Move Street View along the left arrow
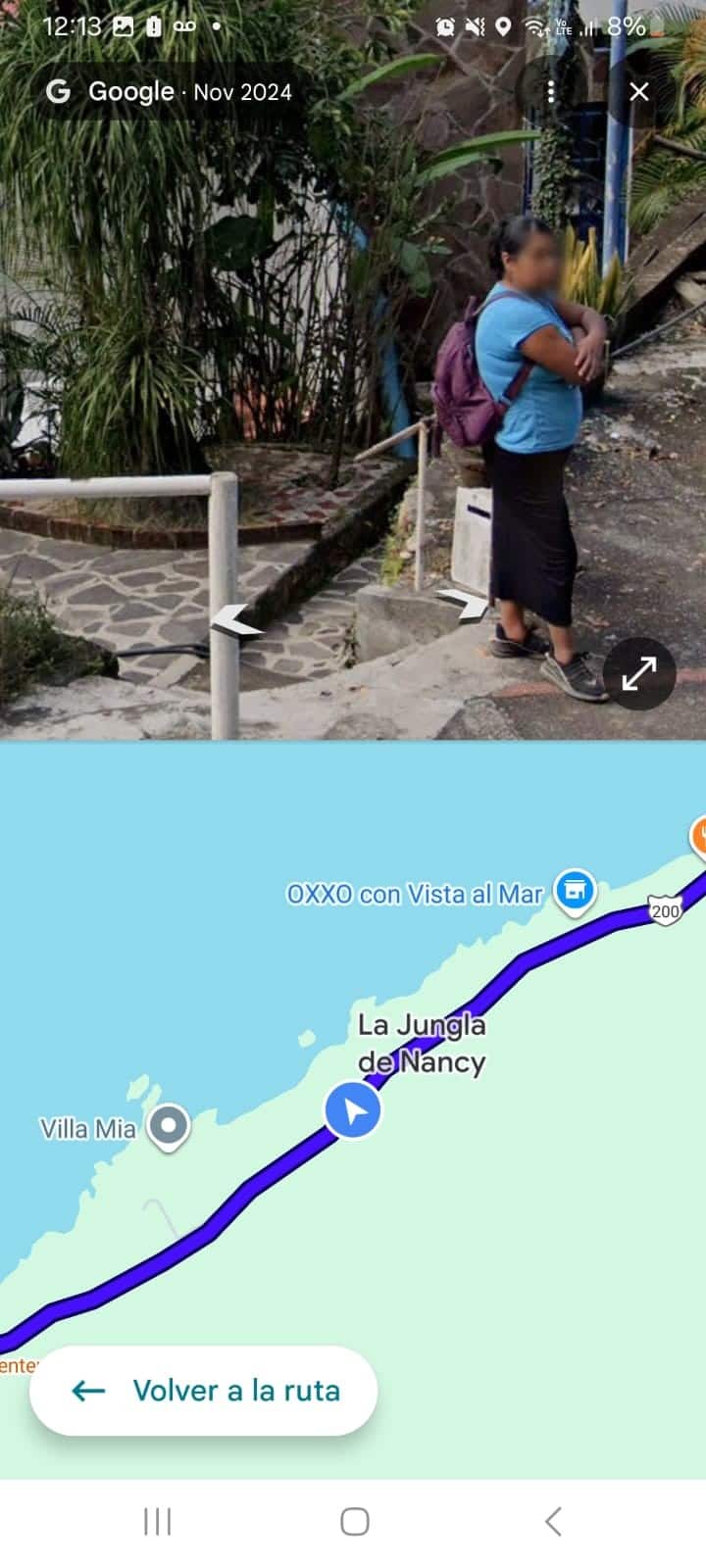The height and width of the screenshot is (1568, 706). coord(235,621)
